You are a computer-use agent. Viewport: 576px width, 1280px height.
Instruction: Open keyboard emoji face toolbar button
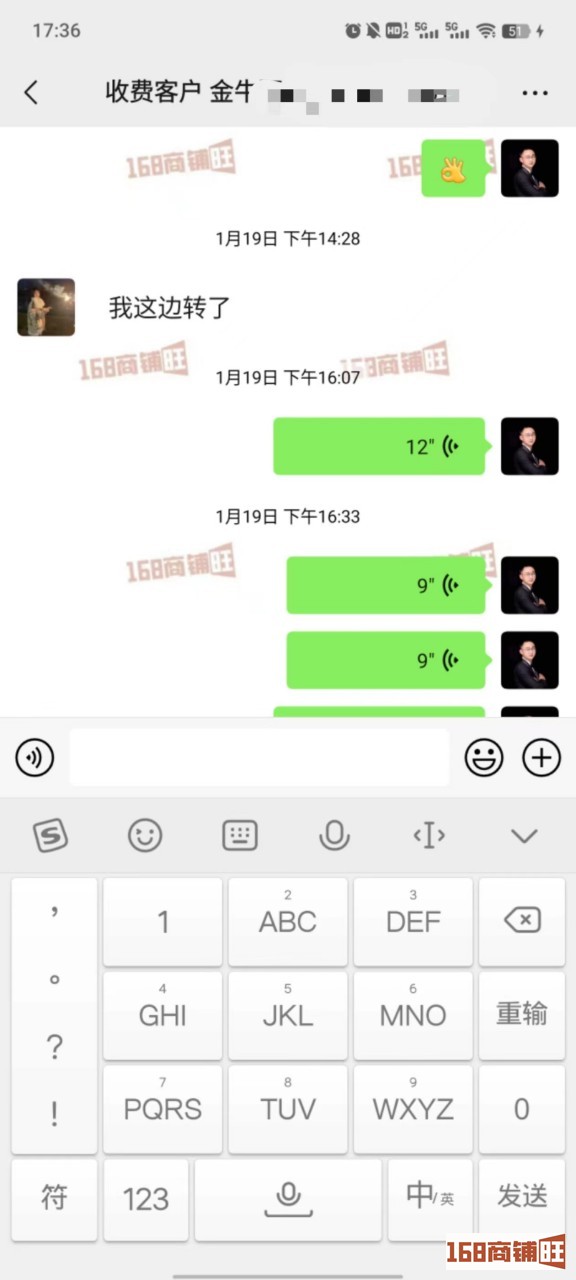(x=145, y=835)
